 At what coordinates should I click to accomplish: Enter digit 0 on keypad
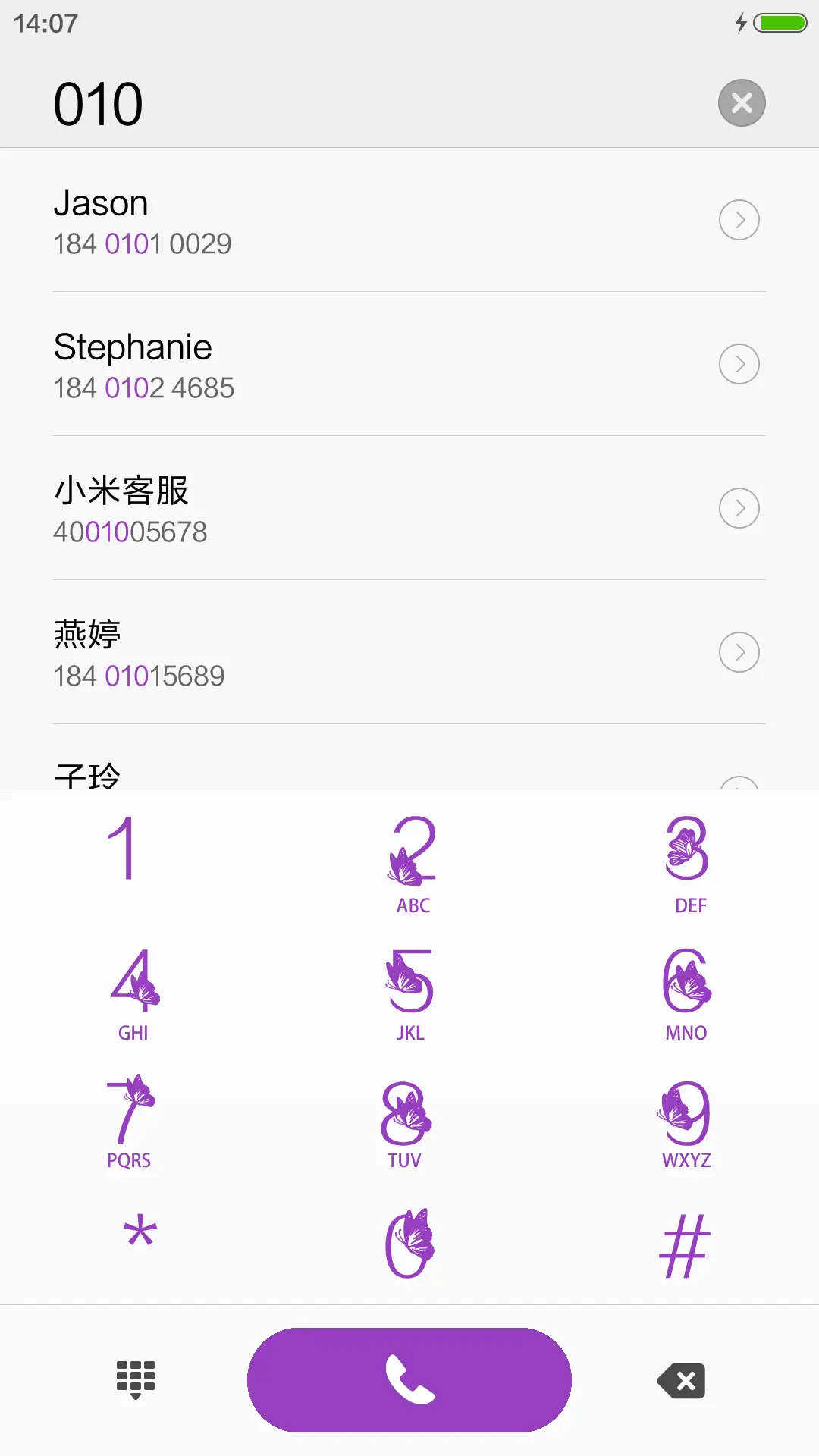click(409, 1244)
